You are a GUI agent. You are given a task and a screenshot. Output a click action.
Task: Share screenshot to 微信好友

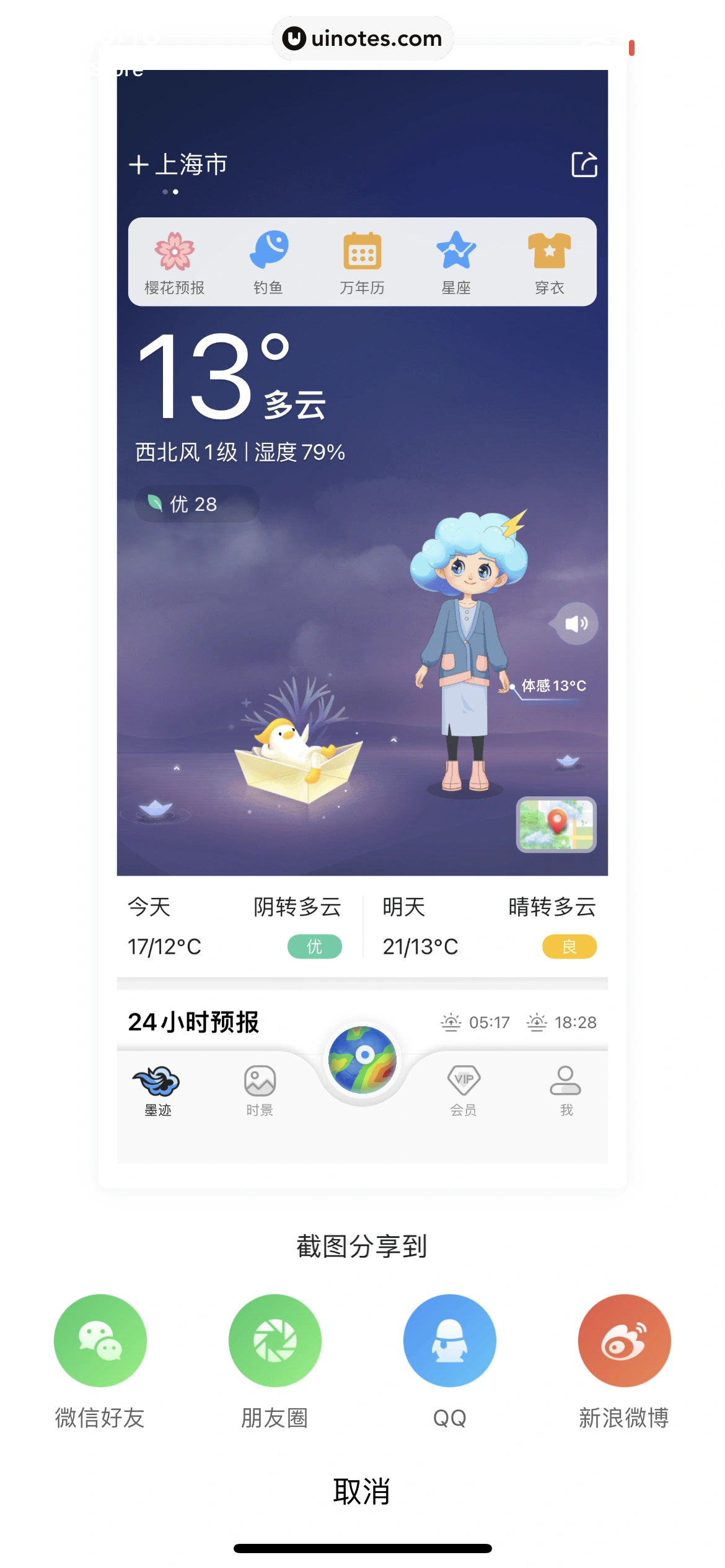[x=100, y=1339]
